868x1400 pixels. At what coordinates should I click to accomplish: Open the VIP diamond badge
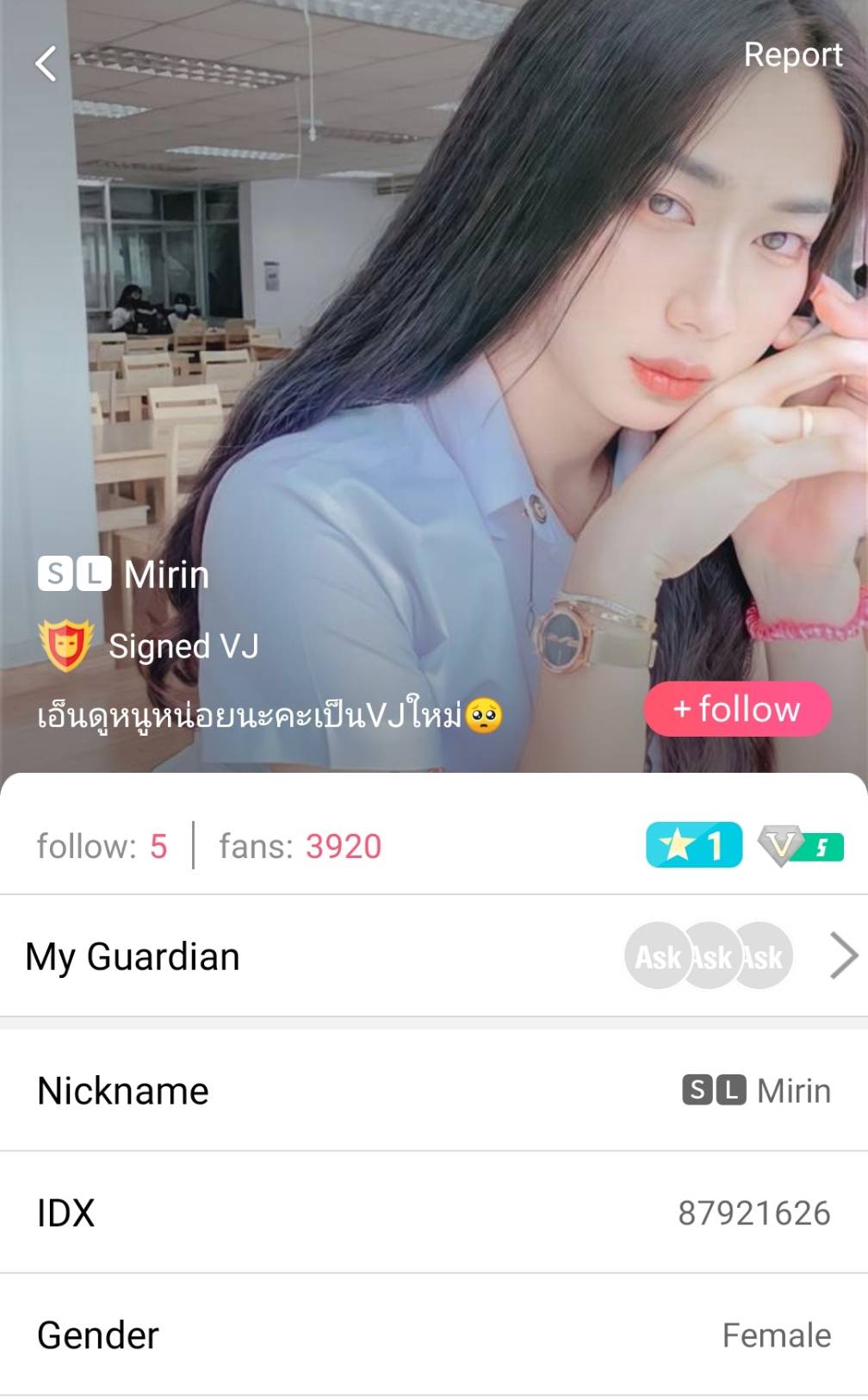point(800,846)
